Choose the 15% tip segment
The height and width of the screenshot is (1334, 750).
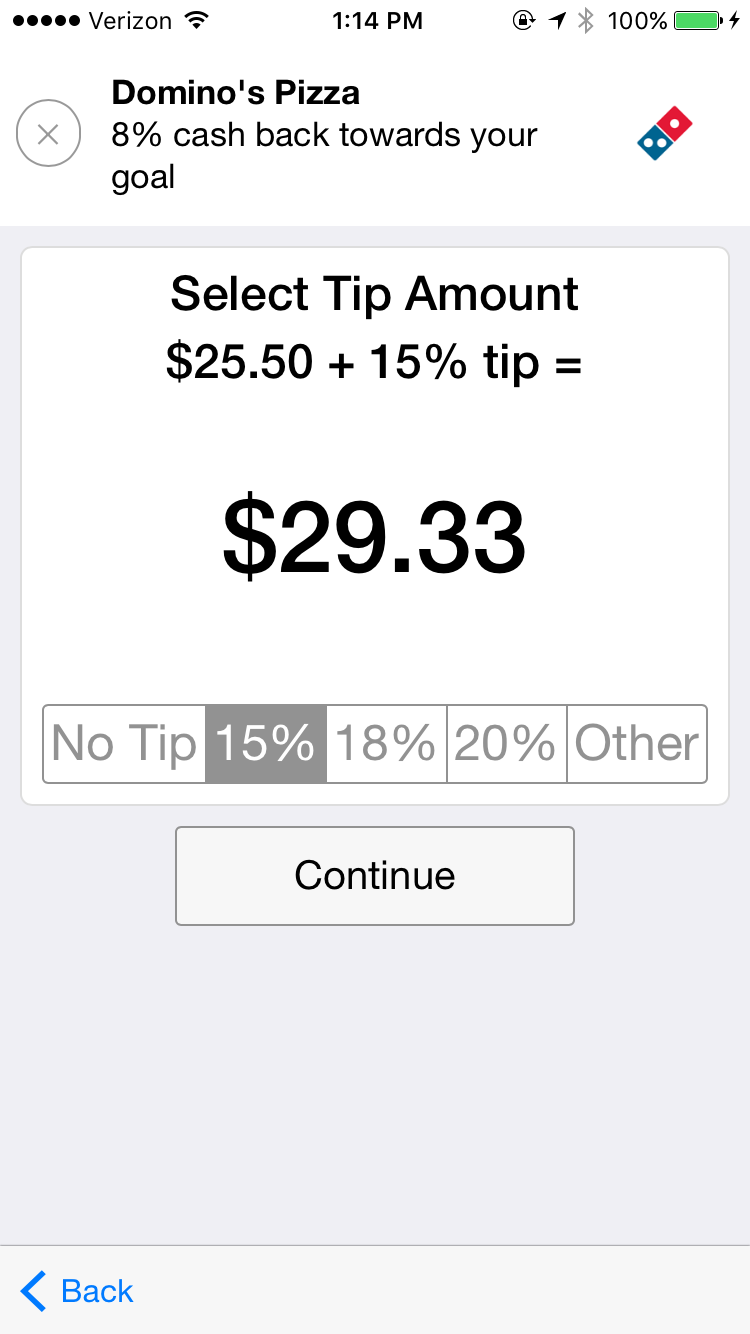click(266, 744)
